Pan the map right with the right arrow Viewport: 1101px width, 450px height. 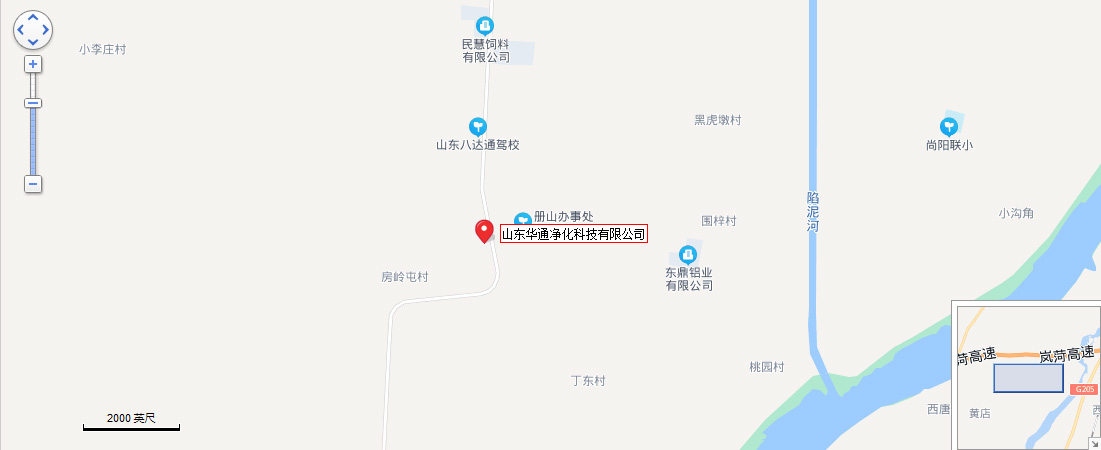[45, 30]
